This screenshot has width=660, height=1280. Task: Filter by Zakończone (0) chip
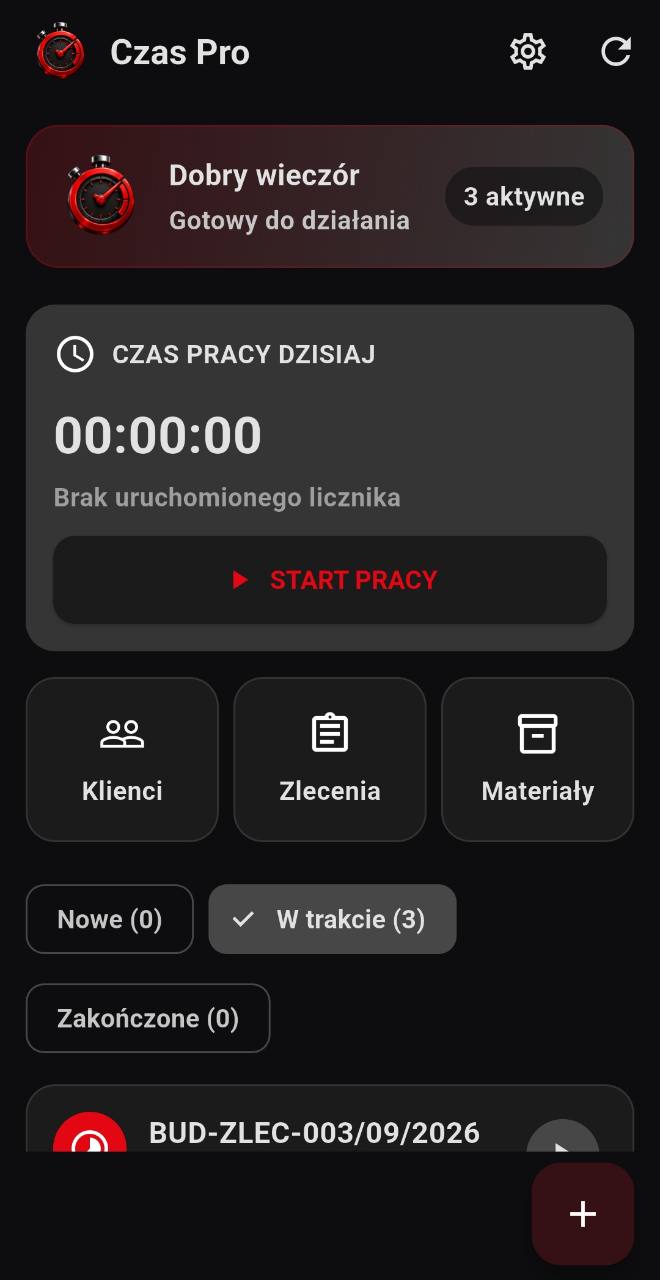point(148,1018)
